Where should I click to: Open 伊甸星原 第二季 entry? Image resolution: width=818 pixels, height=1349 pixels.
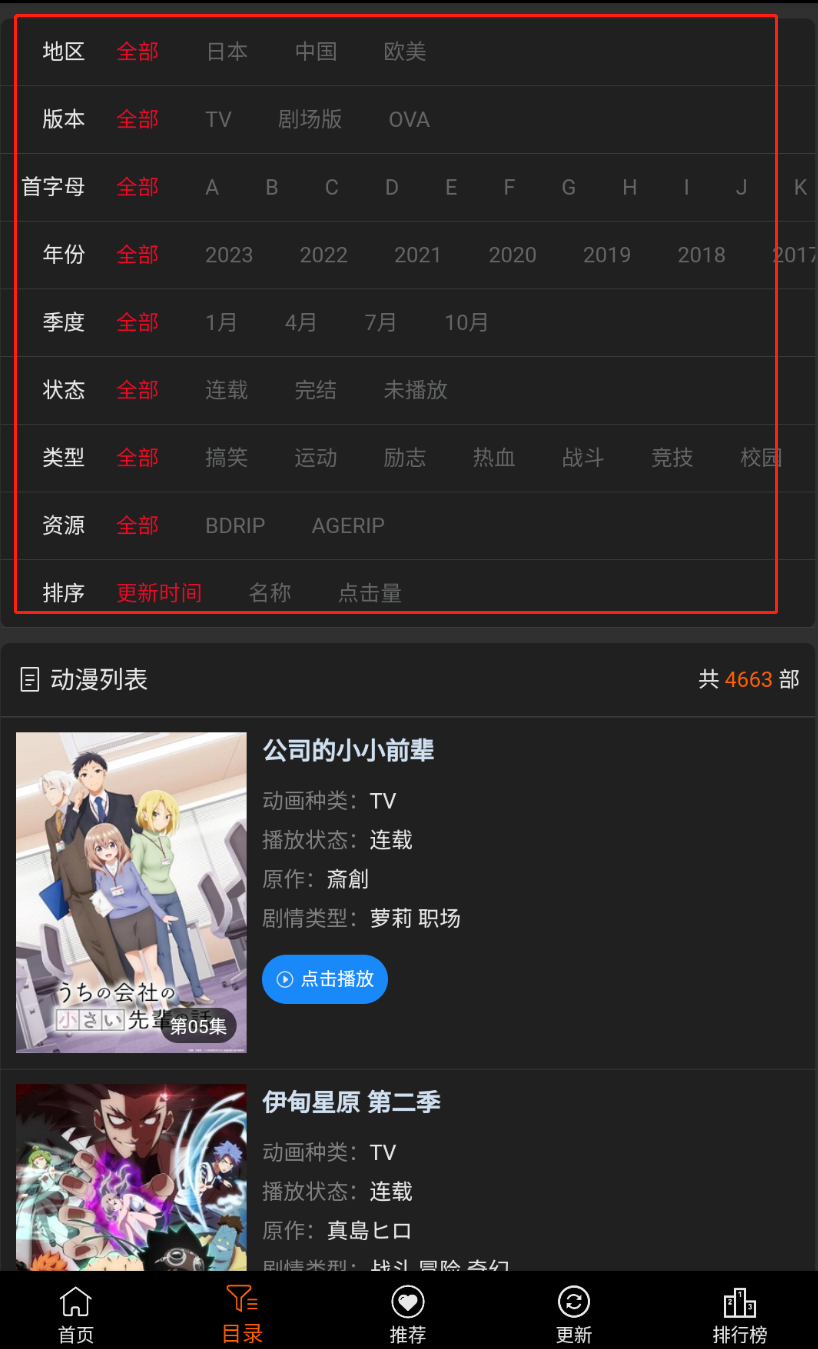click(351, 1102)
